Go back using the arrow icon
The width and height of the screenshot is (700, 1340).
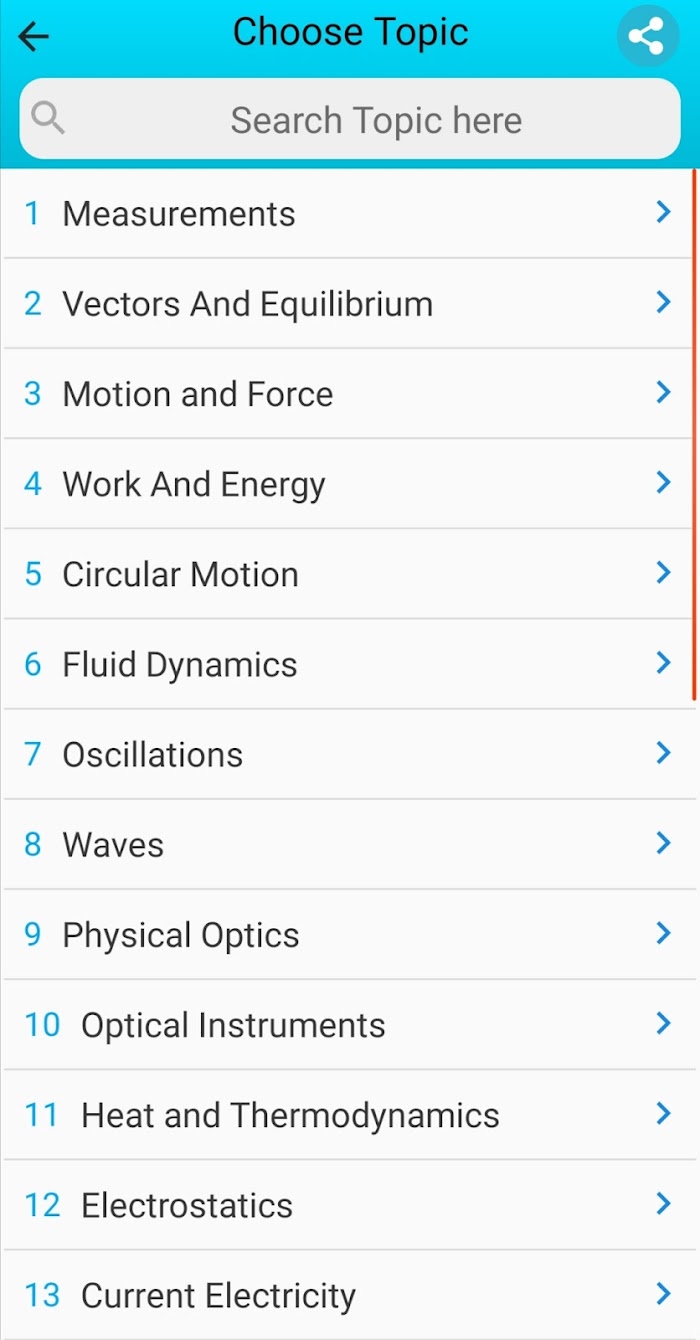pos(34,37)
